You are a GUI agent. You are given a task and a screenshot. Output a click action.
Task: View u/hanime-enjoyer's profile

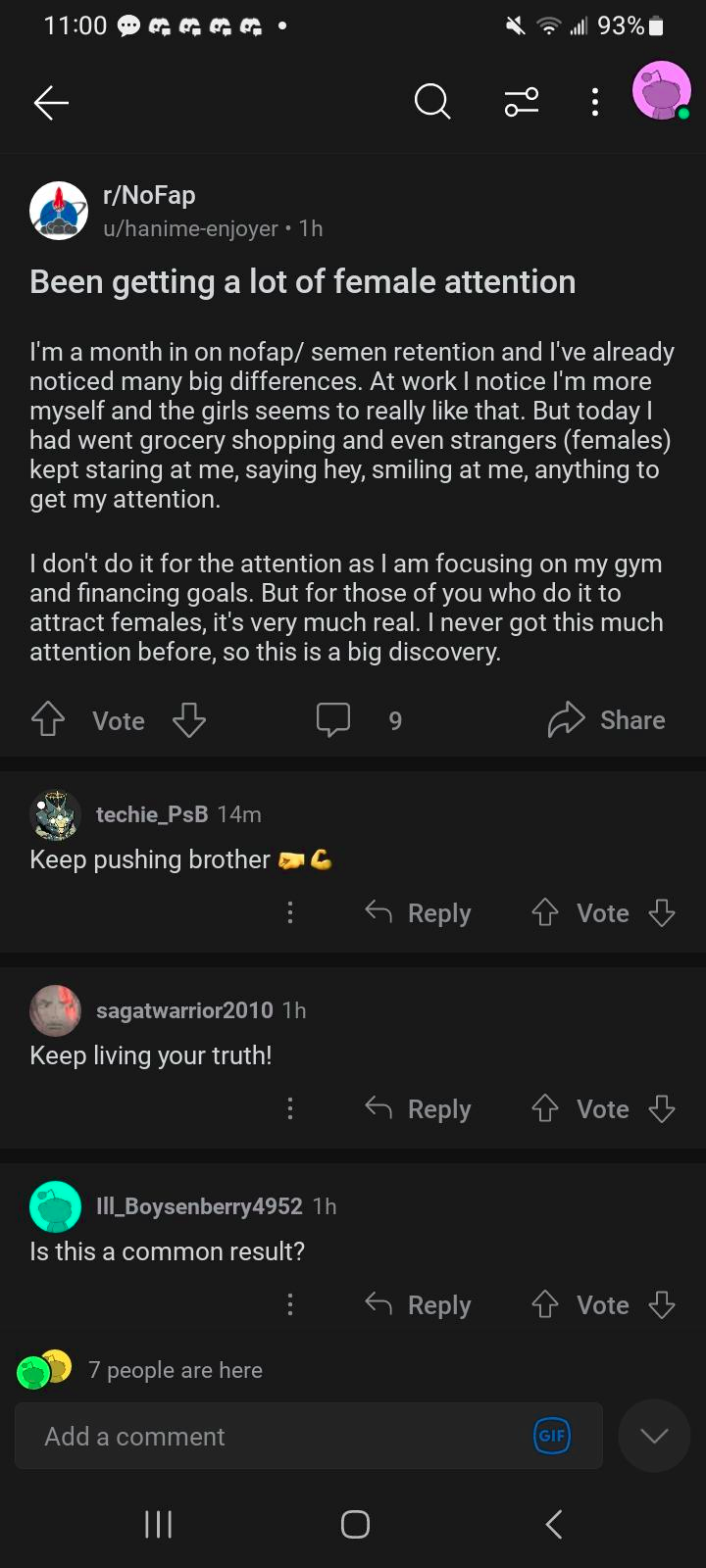[x=190, y=228]
